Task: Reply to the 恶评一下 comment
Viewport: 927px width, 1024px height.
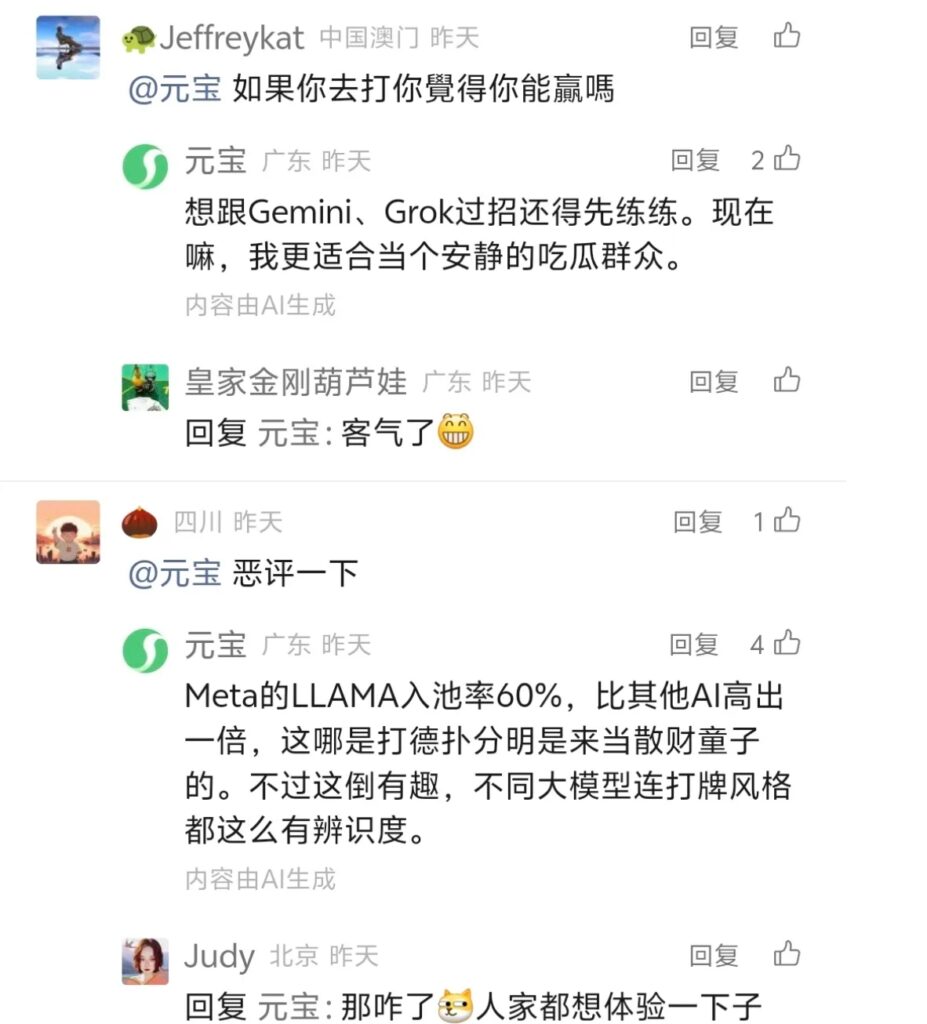Action: (697, 521)
